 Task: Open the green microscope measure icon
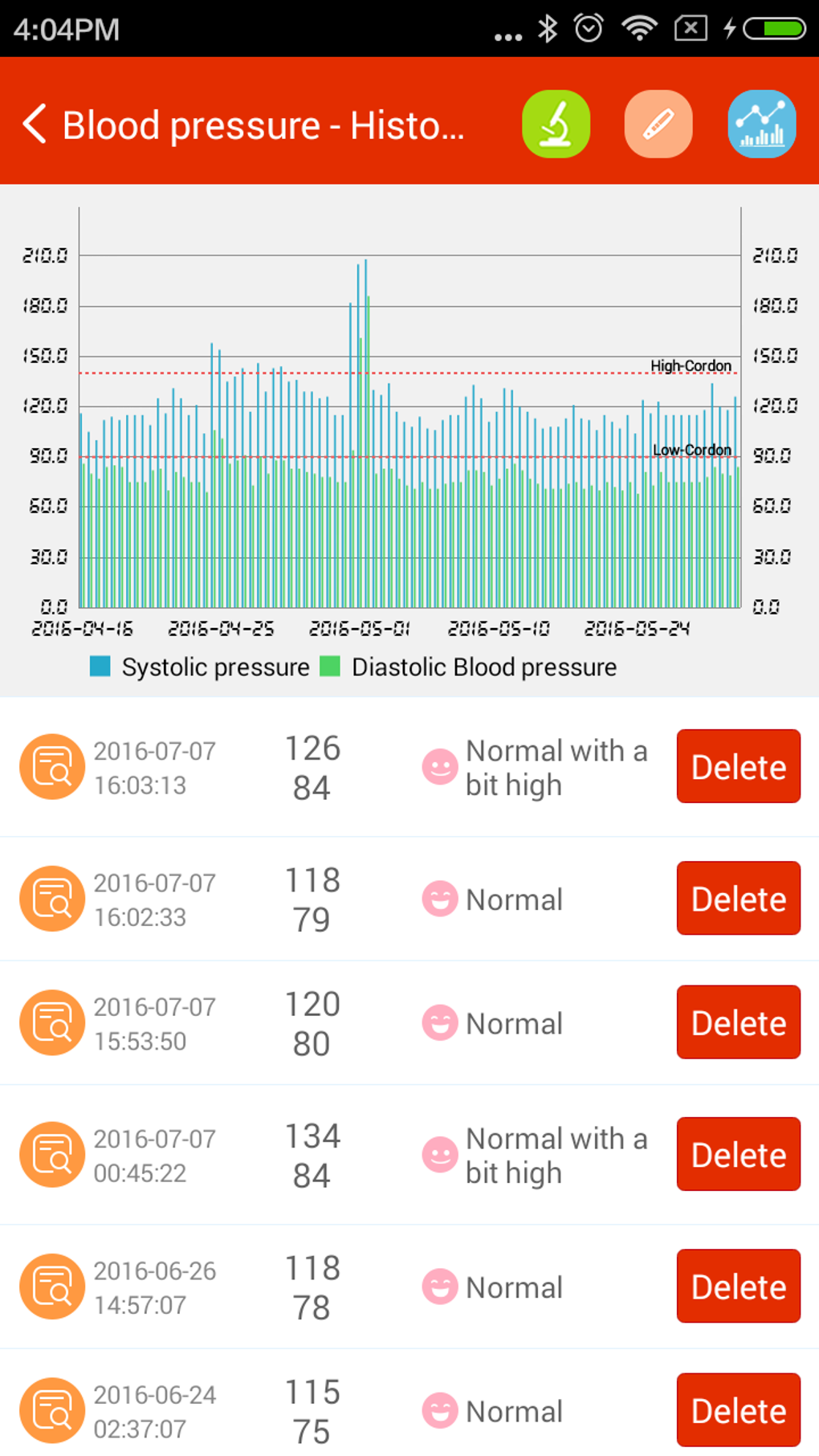pos(556,124)
